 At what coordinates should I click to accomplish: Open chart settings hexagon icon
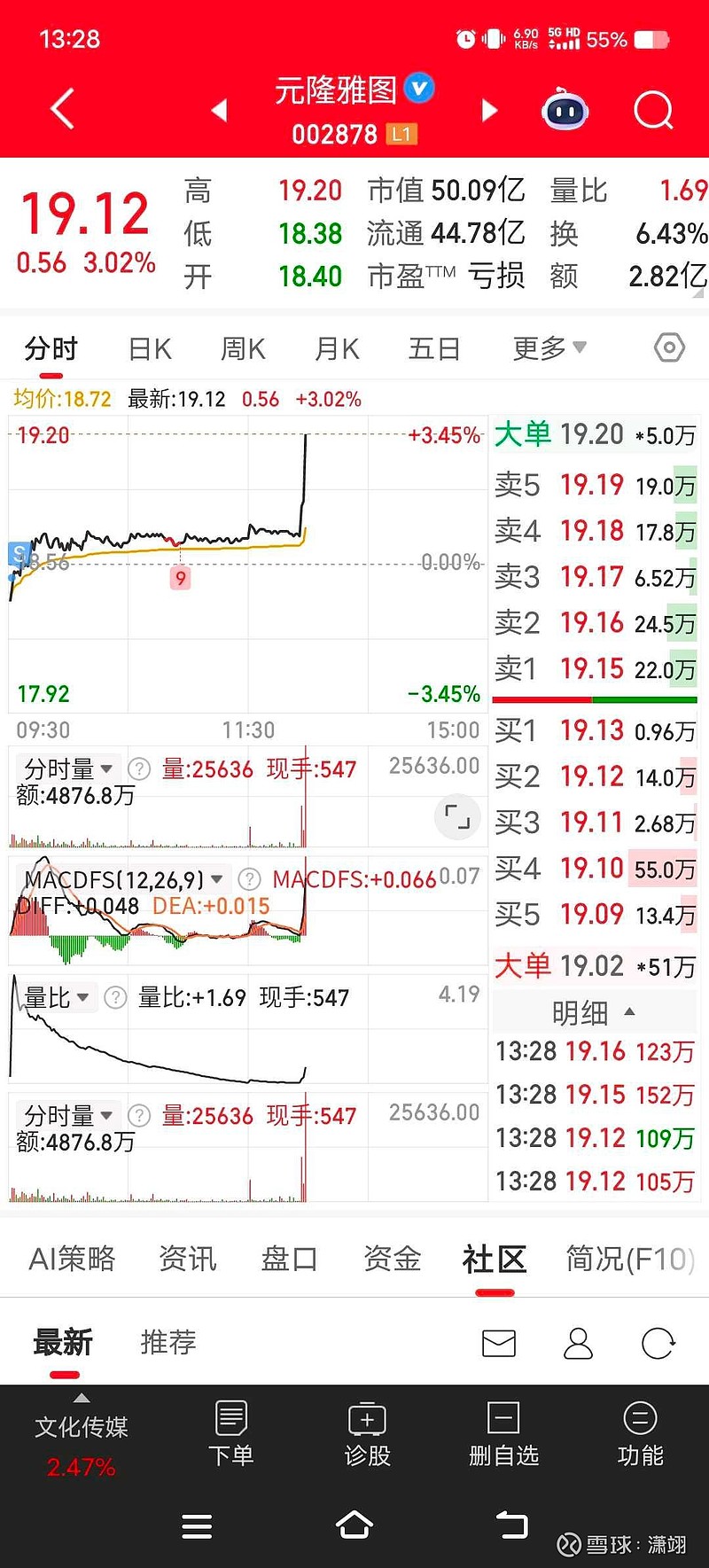coord(669,347)
